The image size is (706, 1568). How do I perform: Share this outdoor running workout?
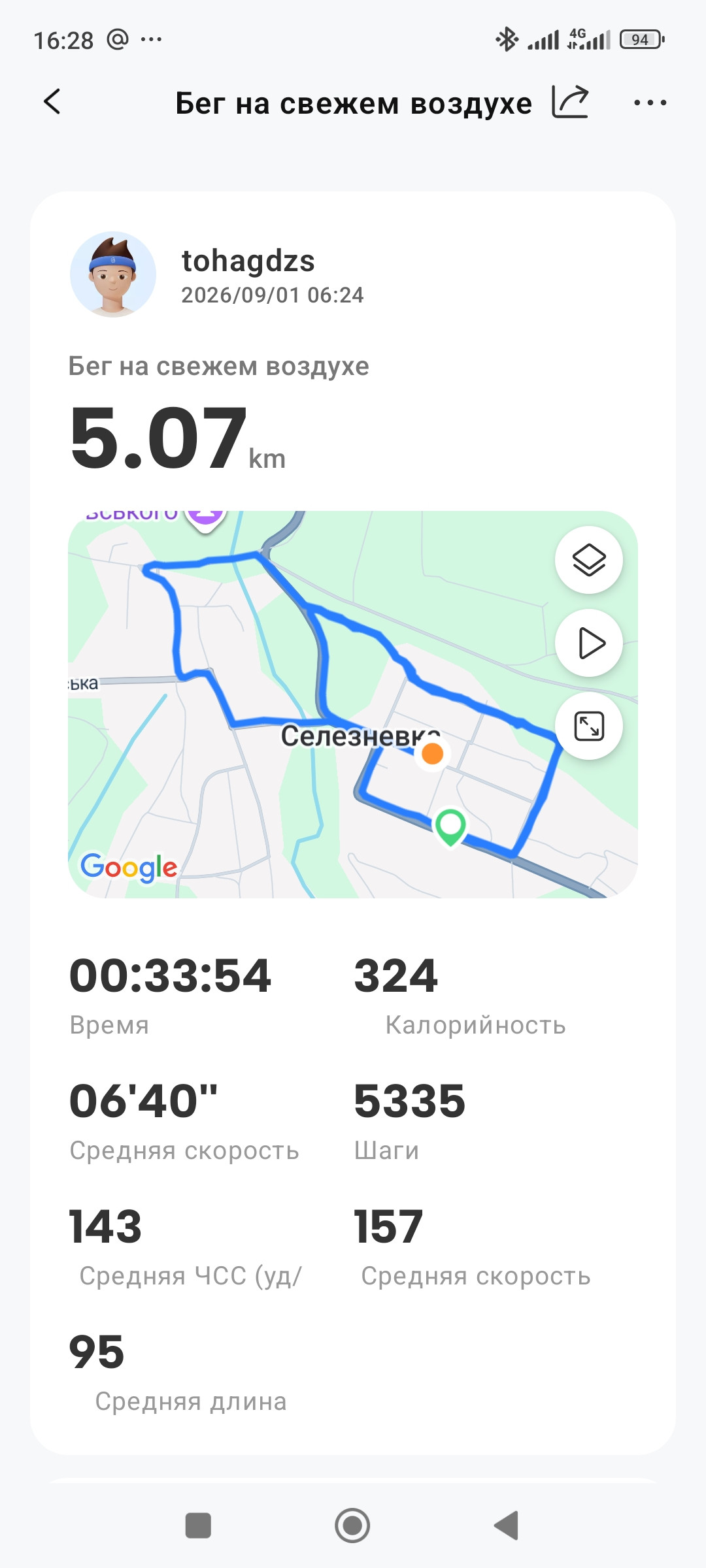pyautogui.click(x=570, y=102)
